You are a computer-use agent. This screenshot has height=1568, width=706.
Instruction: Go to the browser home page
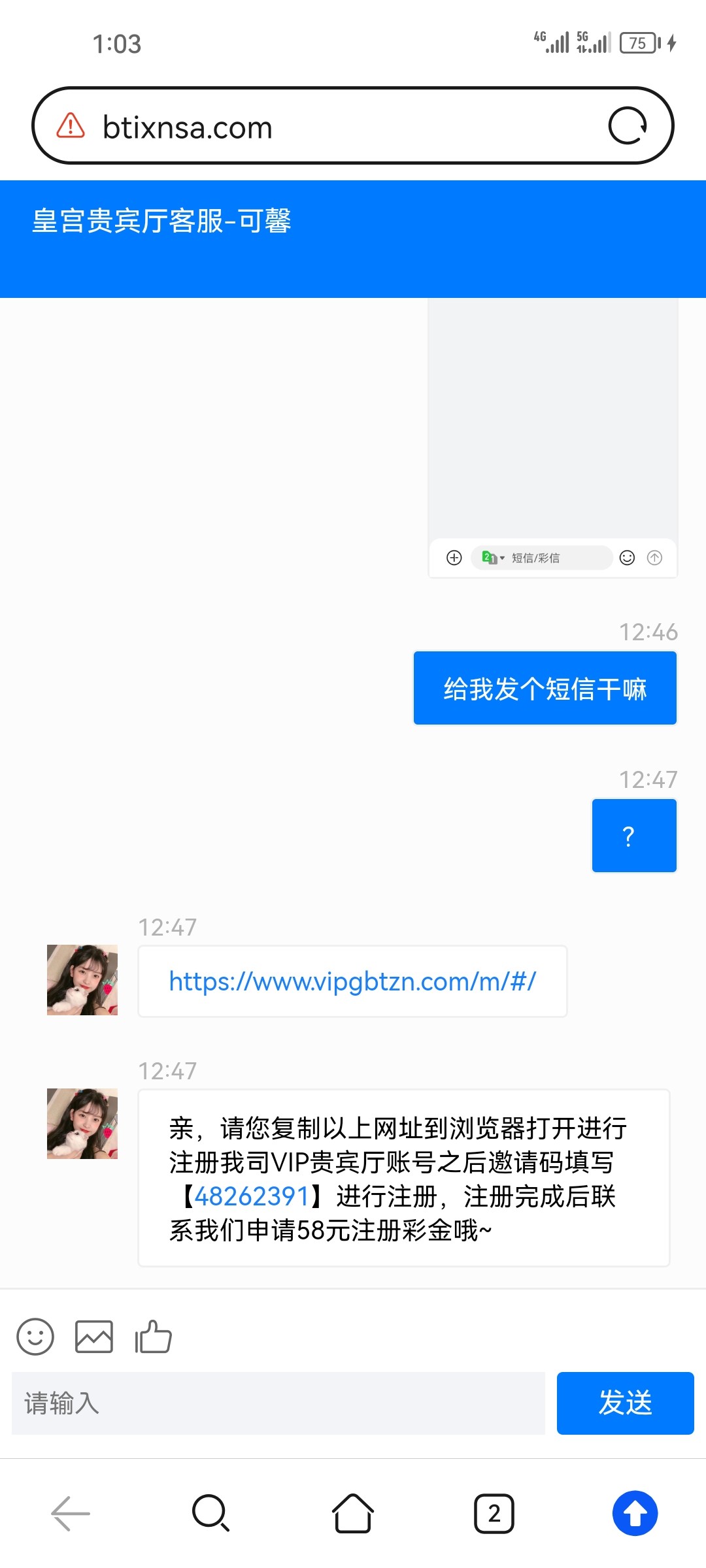tap(353, 1513)
